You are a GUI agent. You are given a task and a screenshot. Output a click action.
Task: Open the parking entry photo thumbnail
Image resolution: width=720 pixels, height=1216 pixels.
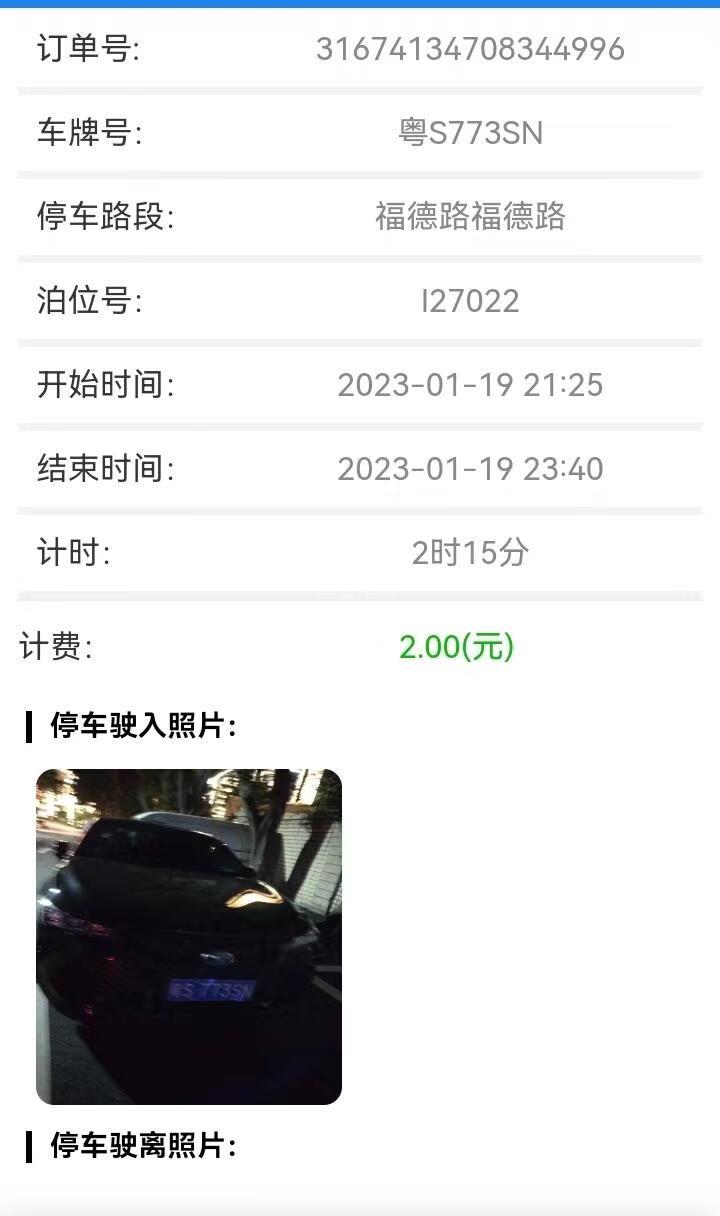(189, 936)
